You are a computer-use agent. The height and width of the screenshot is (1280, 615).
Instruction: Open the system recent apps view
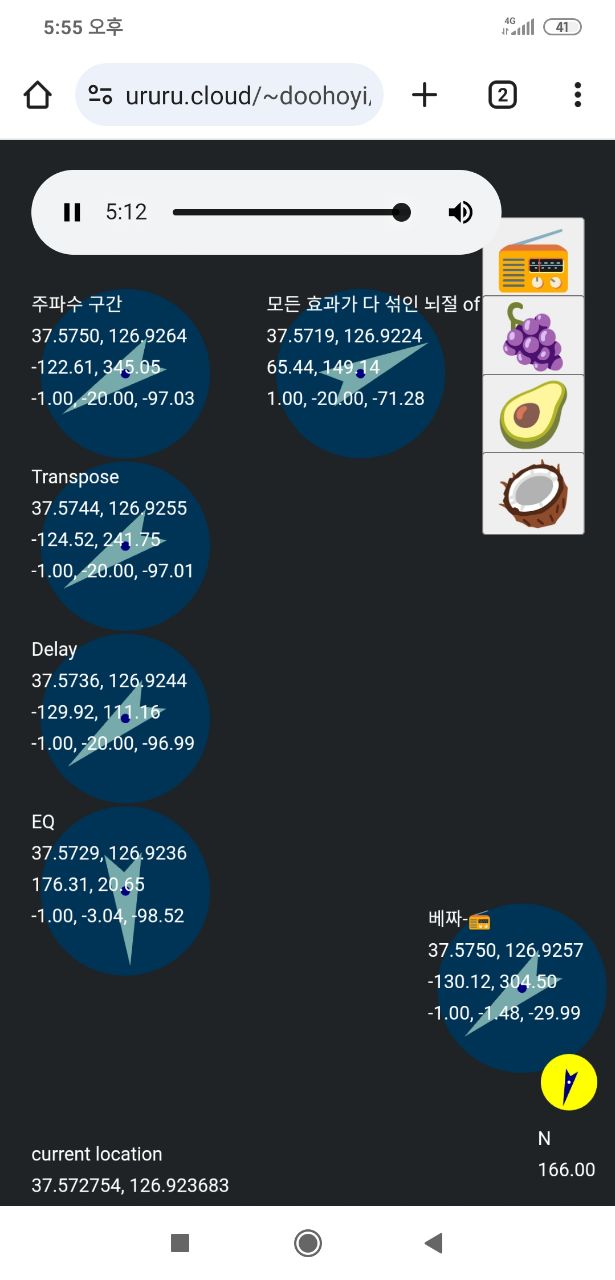(x=180, y=1243)
